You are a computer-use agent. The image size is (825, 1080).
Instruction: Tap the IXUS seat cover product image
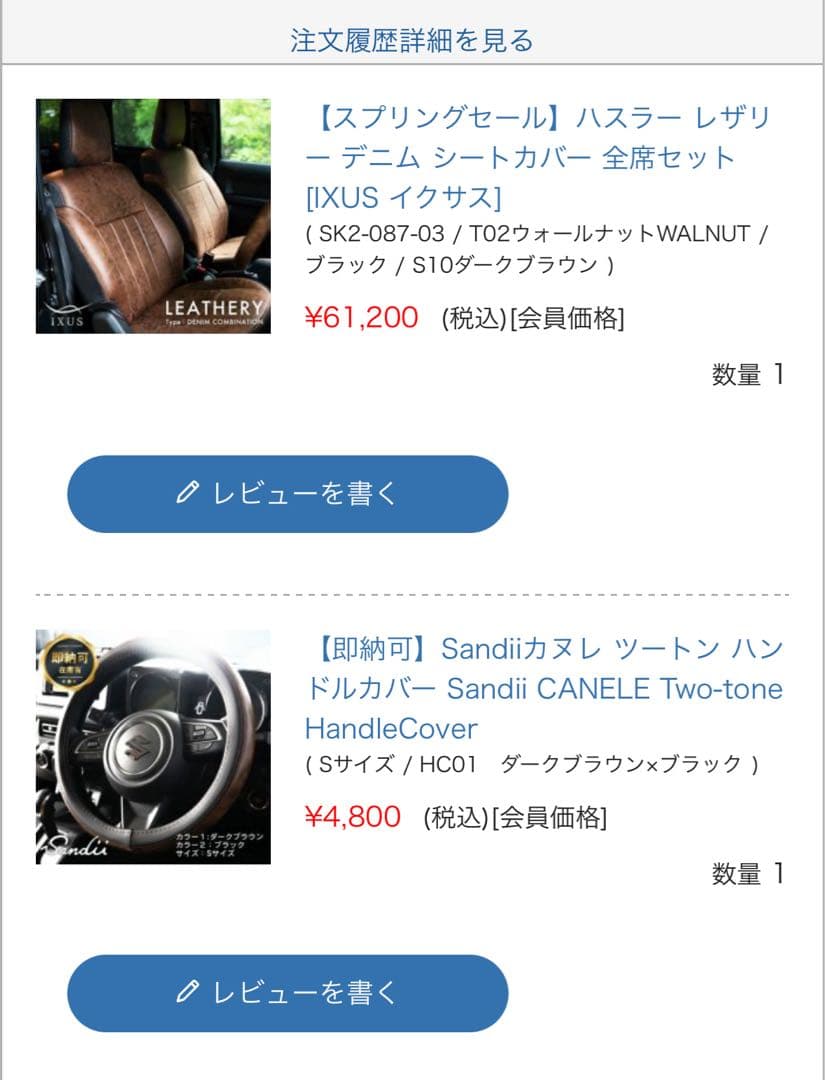[153, 216]
